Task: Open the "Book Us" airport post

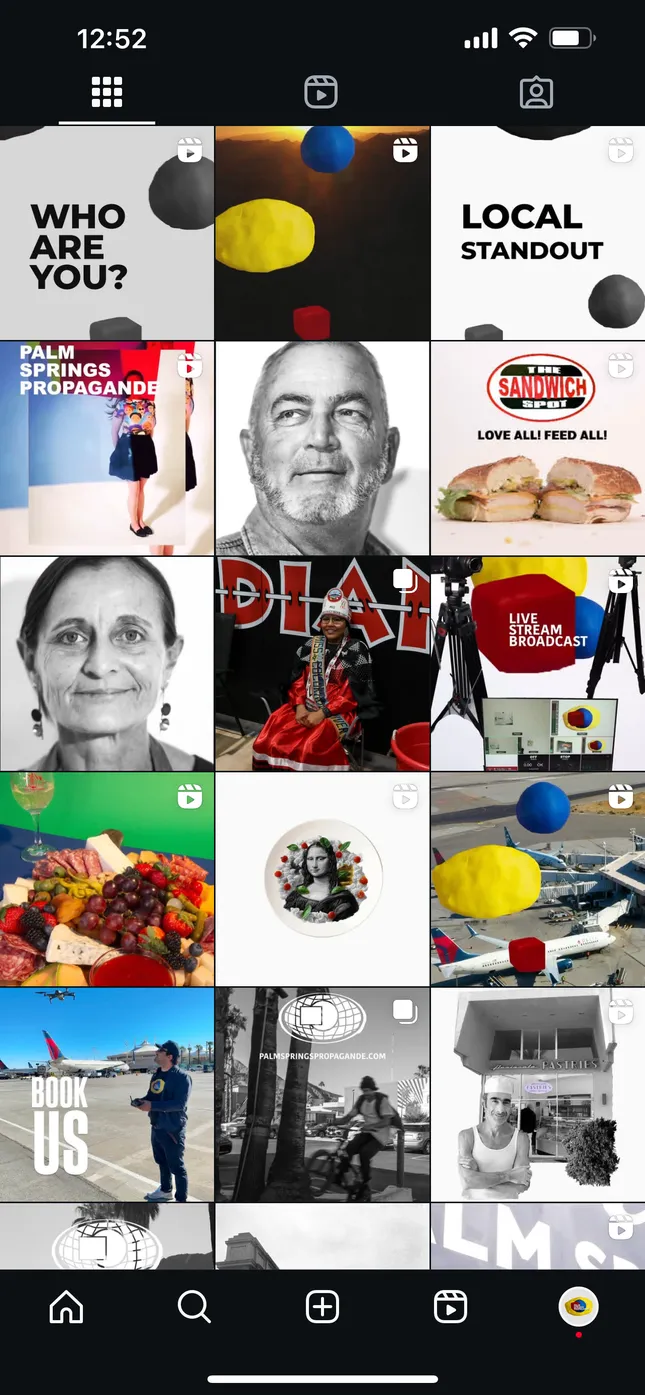Action: point(107,1095)
